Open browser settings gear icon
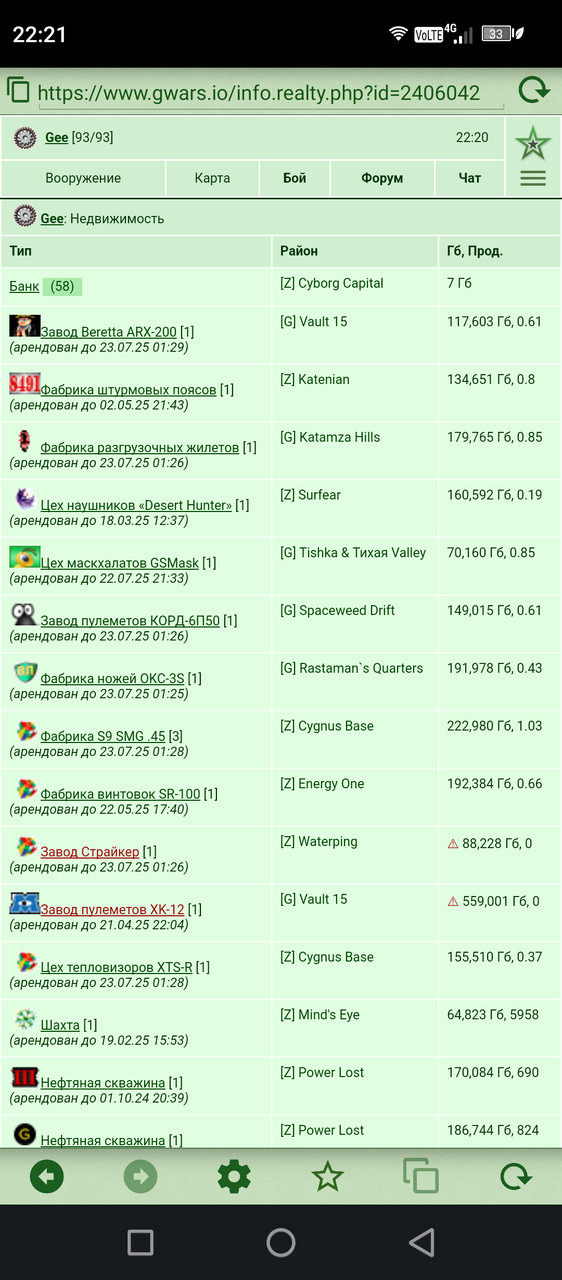The image size is (562, 1280). [234, 1177]
